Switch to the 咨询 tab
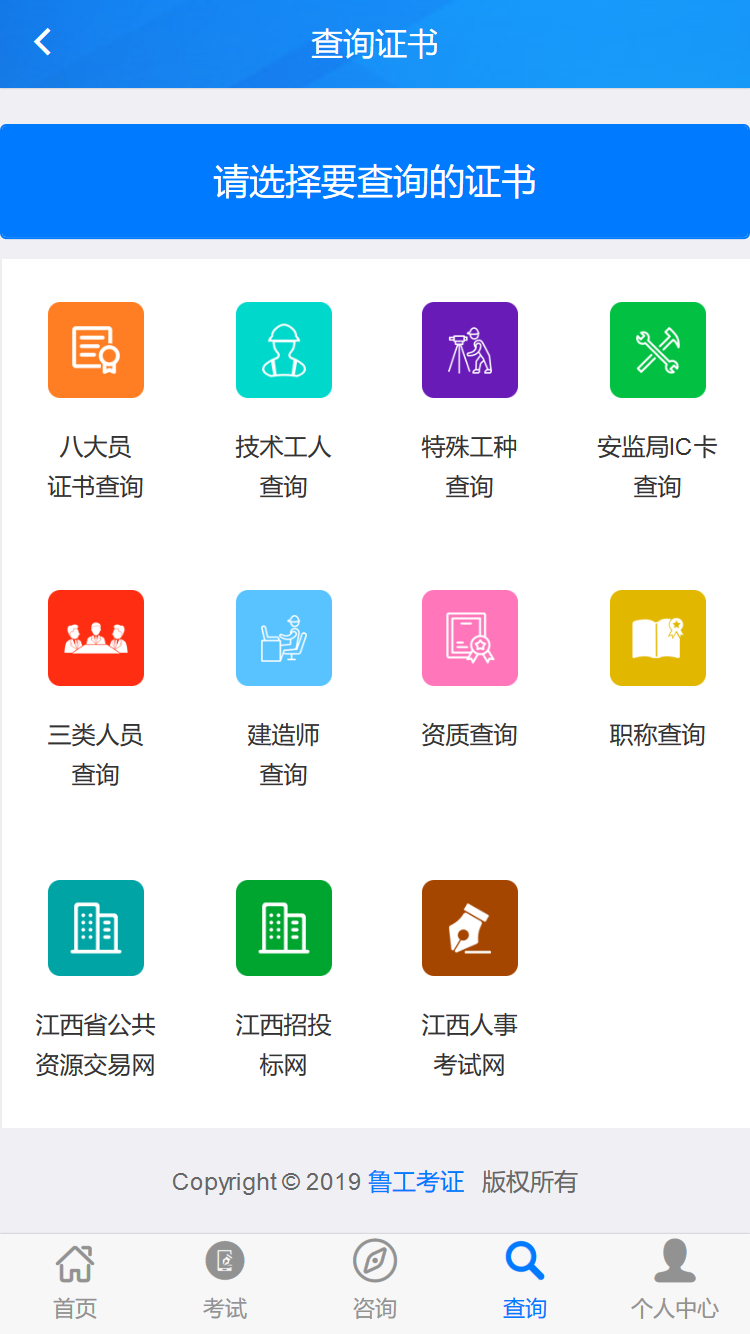This screenshot has width=750, height=1334. tap(375, 1282)
